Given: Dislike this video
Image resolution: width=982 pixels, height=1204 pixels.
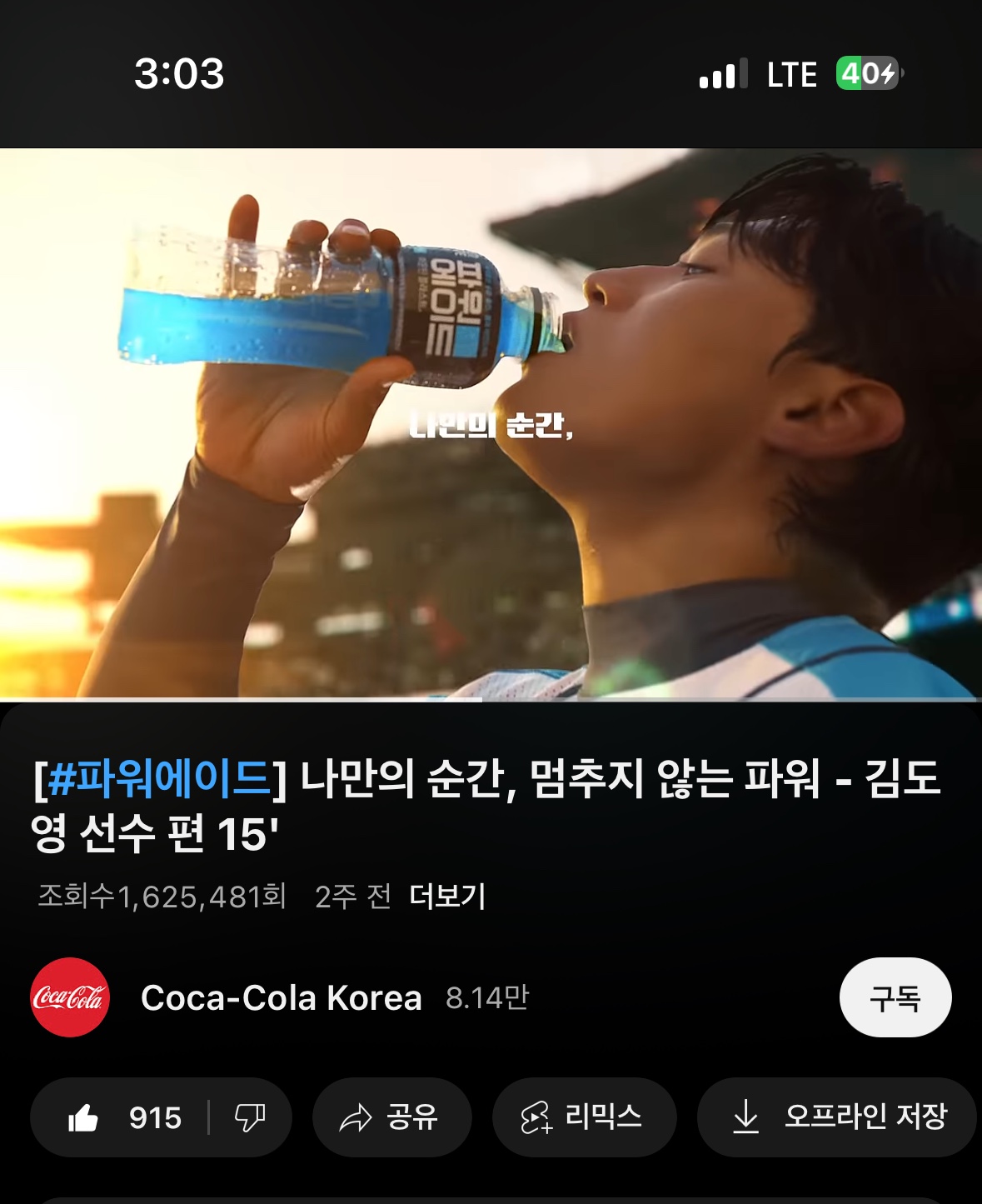Looking at the screenshot, I should point(250,1117).
